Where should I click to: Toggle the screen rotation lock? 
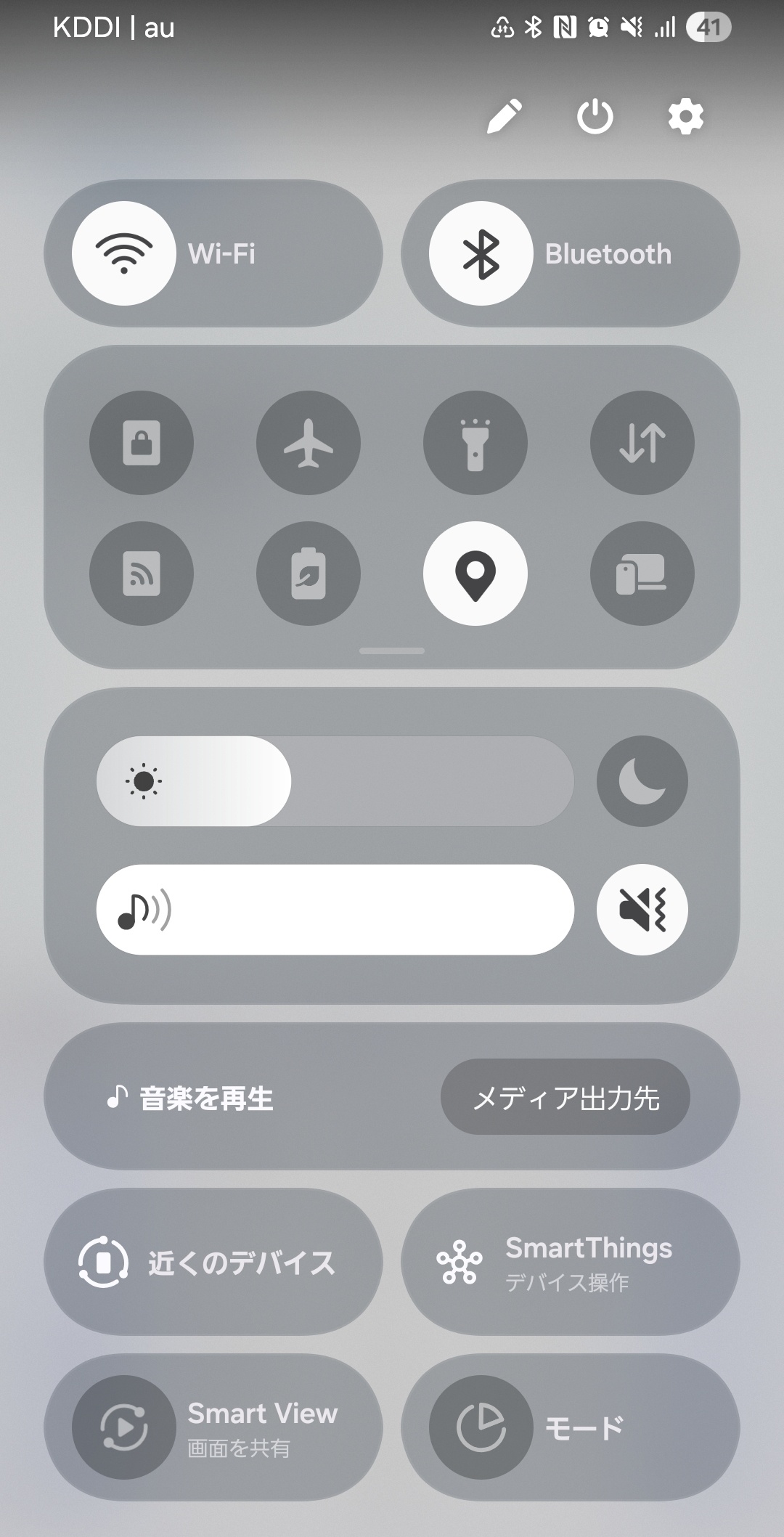click(142, 443)
